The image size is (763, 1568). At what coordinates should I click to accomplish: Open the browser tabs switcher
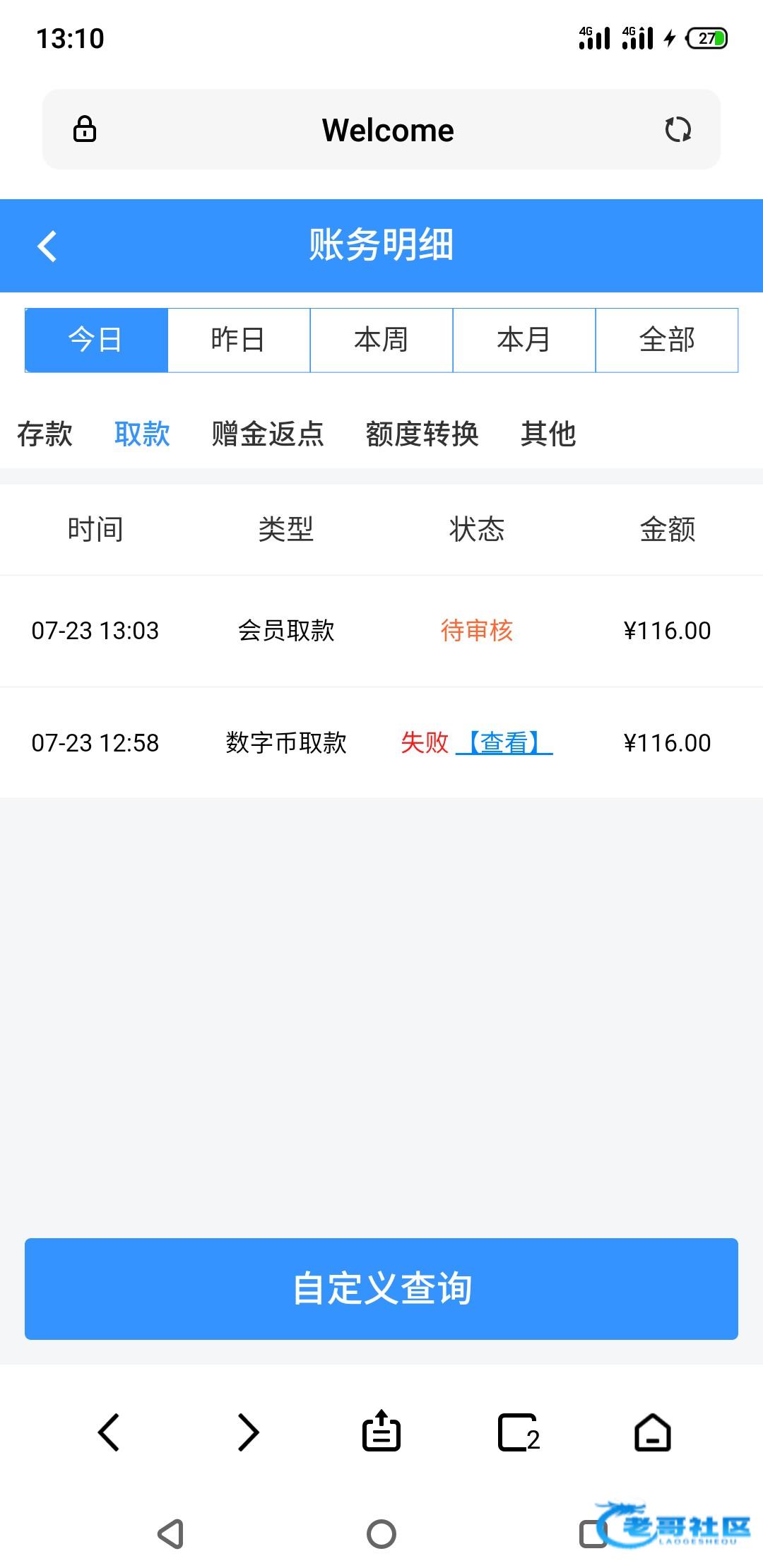click(519, 1432)
